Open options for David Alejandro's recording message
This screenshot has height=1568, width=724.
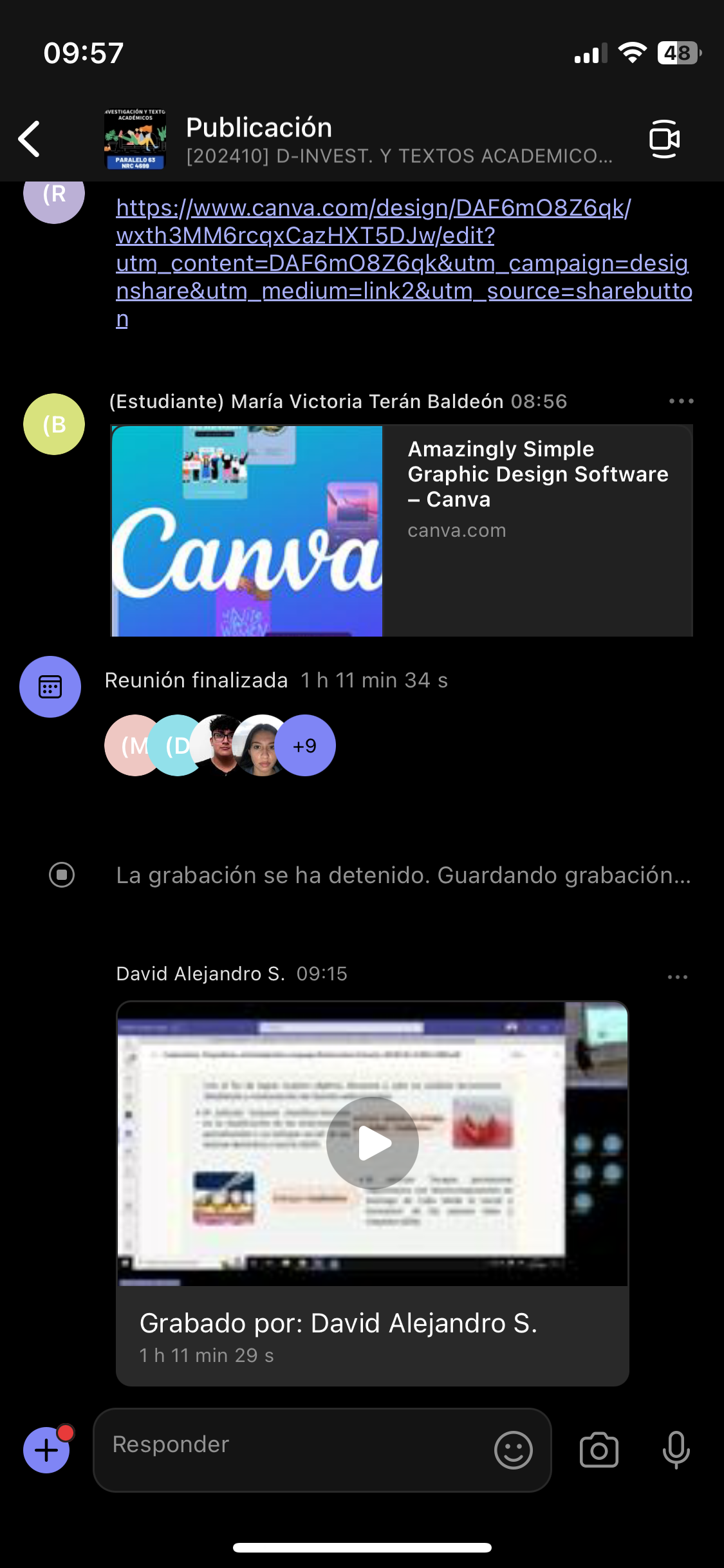677,977
